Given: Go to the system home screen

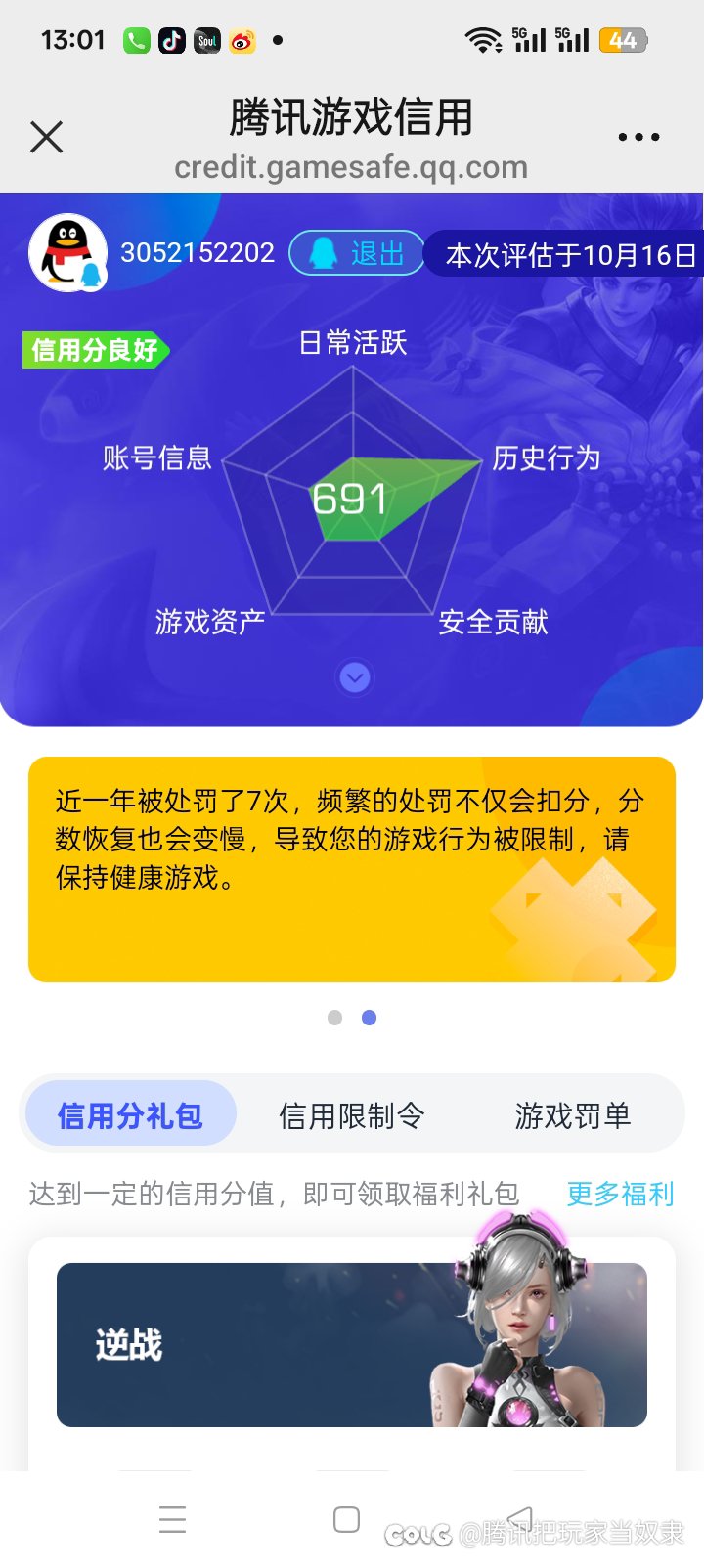Looking at the screenshot, I should coord(346,1519).
